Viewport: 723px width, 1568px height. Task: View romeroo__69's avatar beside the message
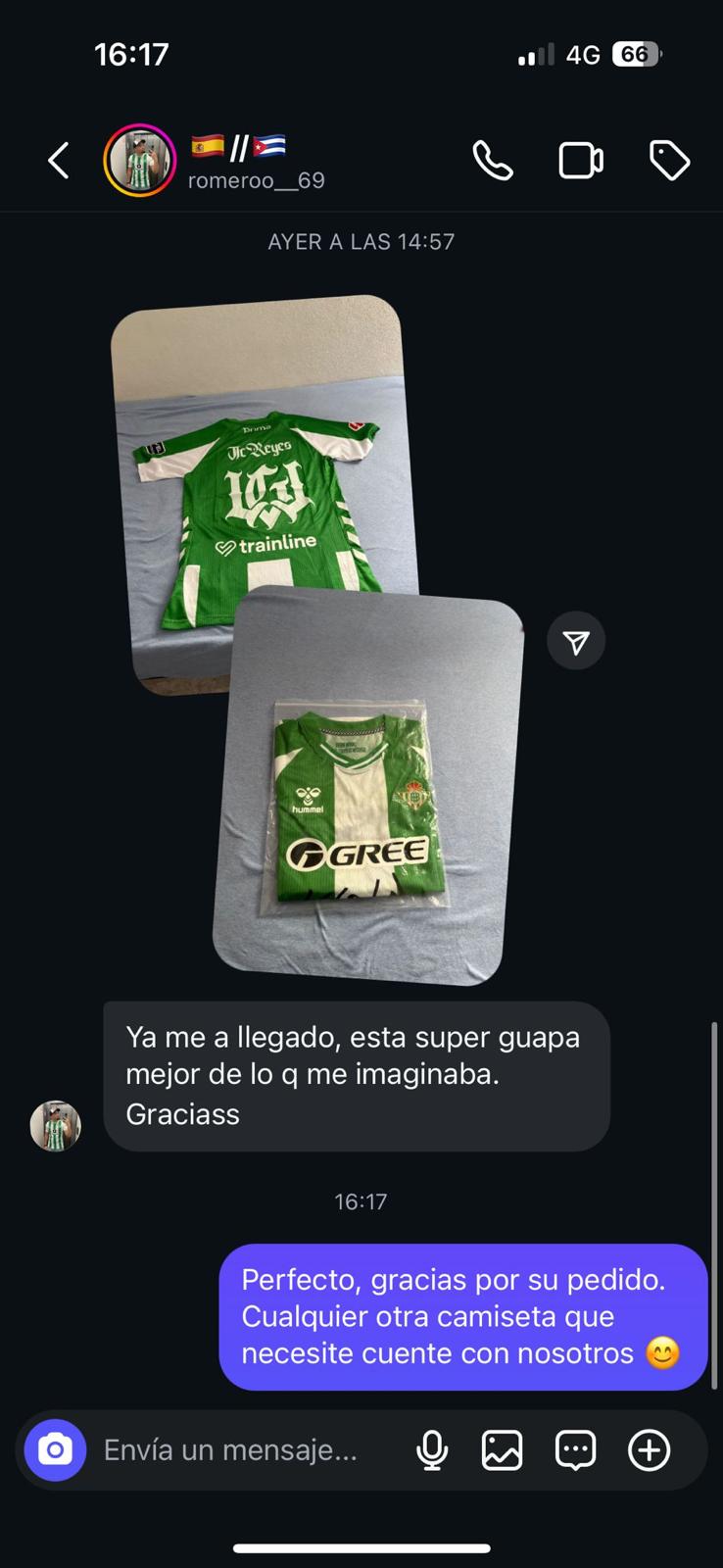point(56,1125)
